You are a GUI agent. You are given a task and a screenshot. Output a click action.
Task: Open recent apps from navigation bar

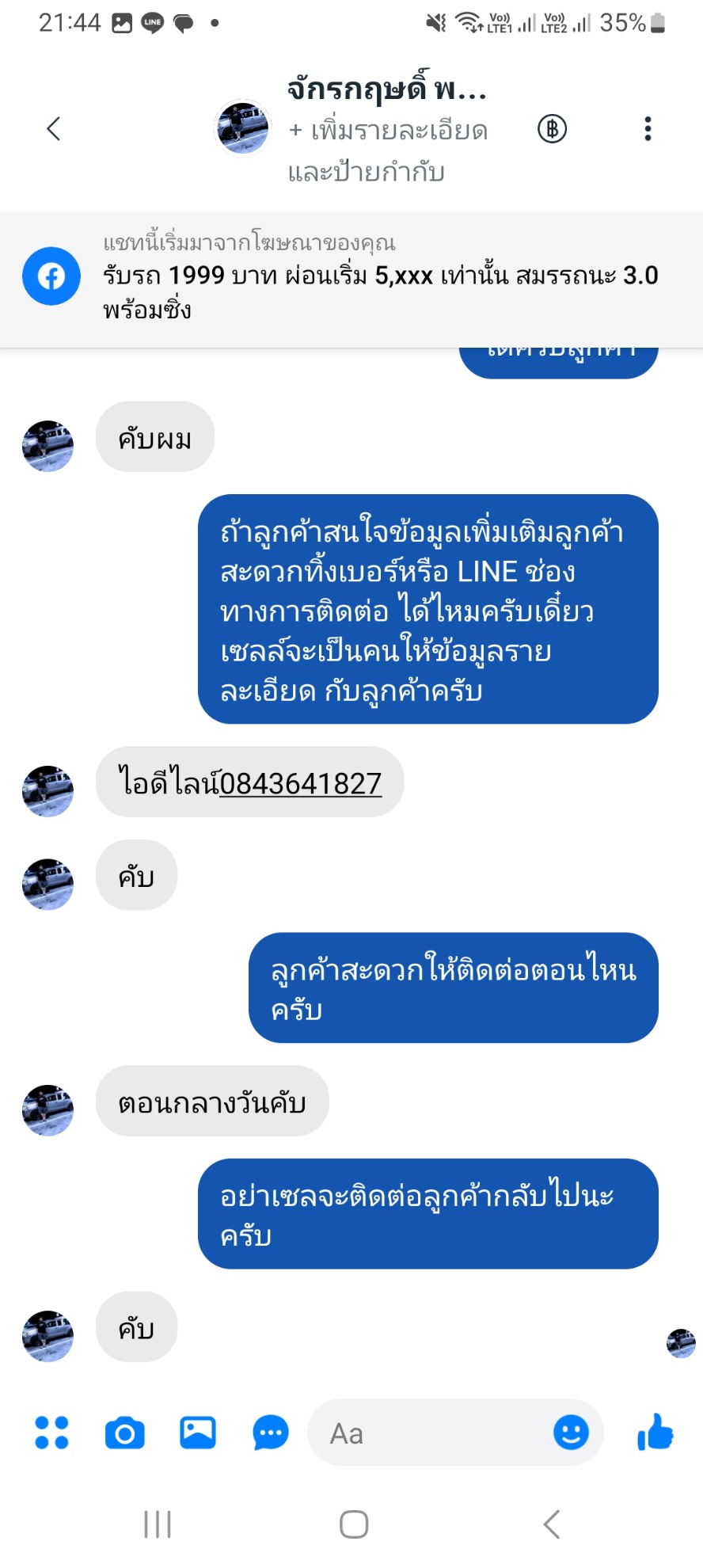158,1524
